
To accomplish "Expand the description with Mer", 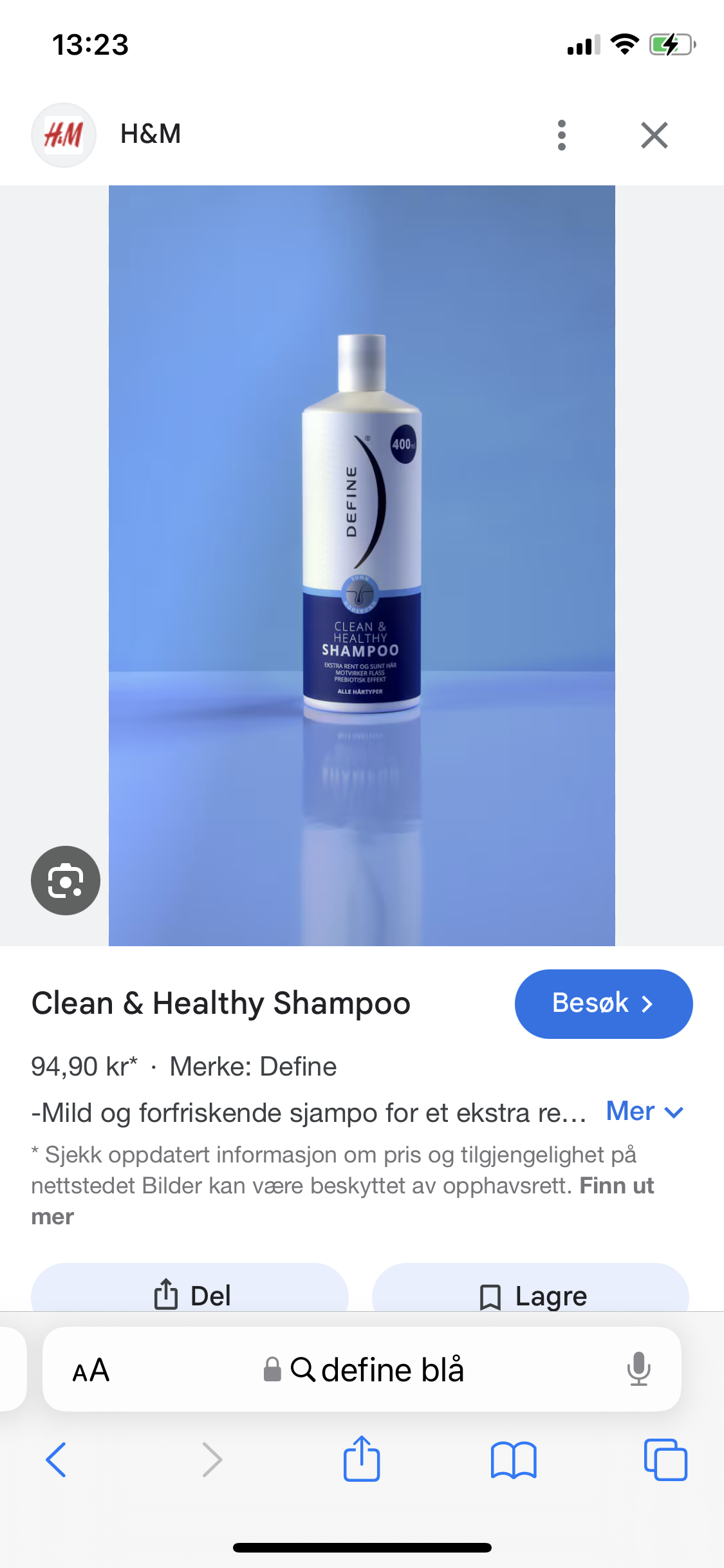I will click(645, 1112).
